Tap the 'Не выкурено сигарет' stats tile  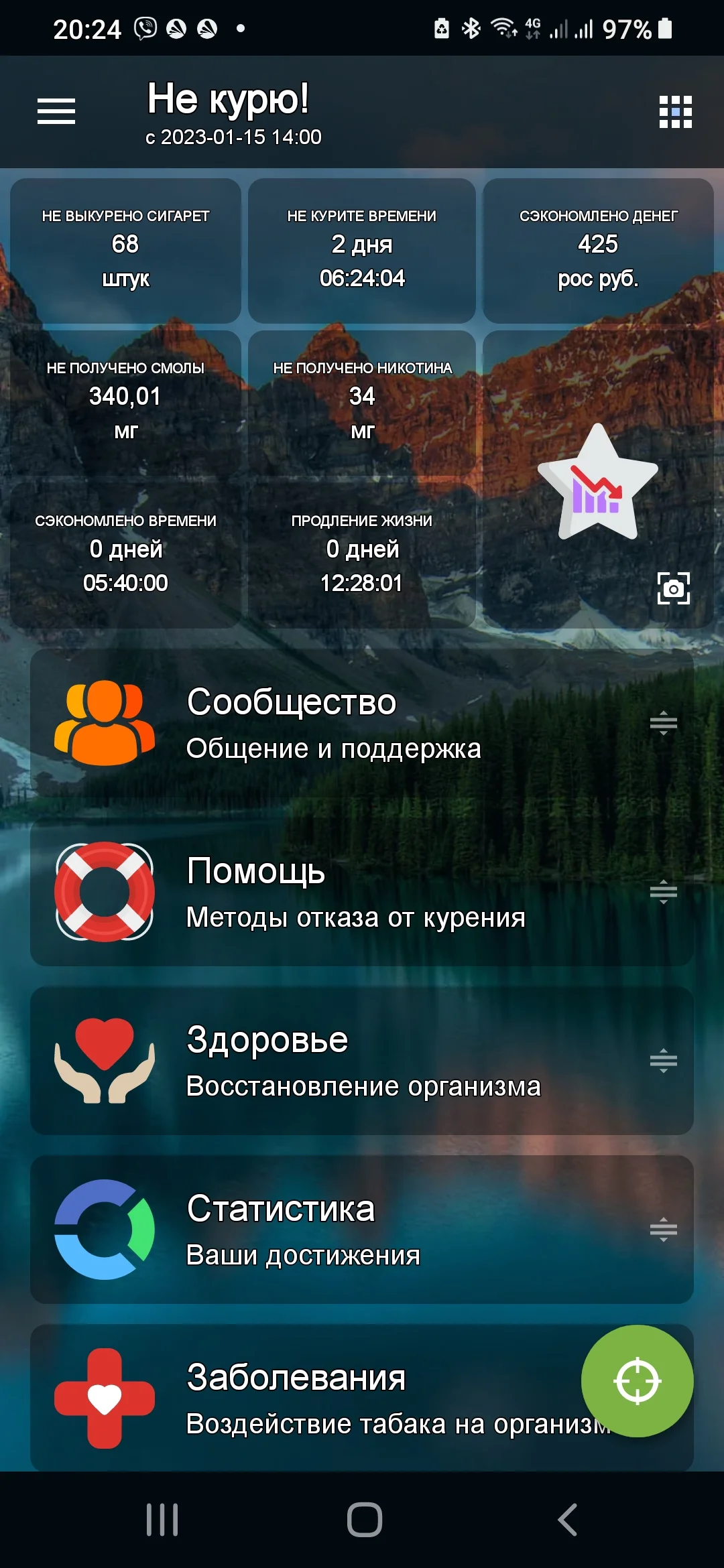pyautogui.click(x=127, y=248)
